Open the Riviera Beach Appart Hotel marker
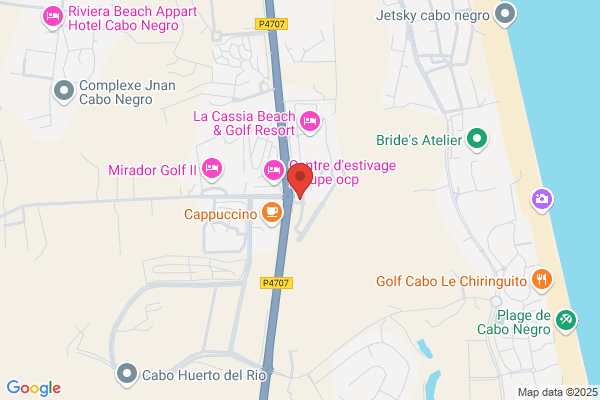Image resolution: width=600 pixels, height=400 pixels. pos(53,17)
